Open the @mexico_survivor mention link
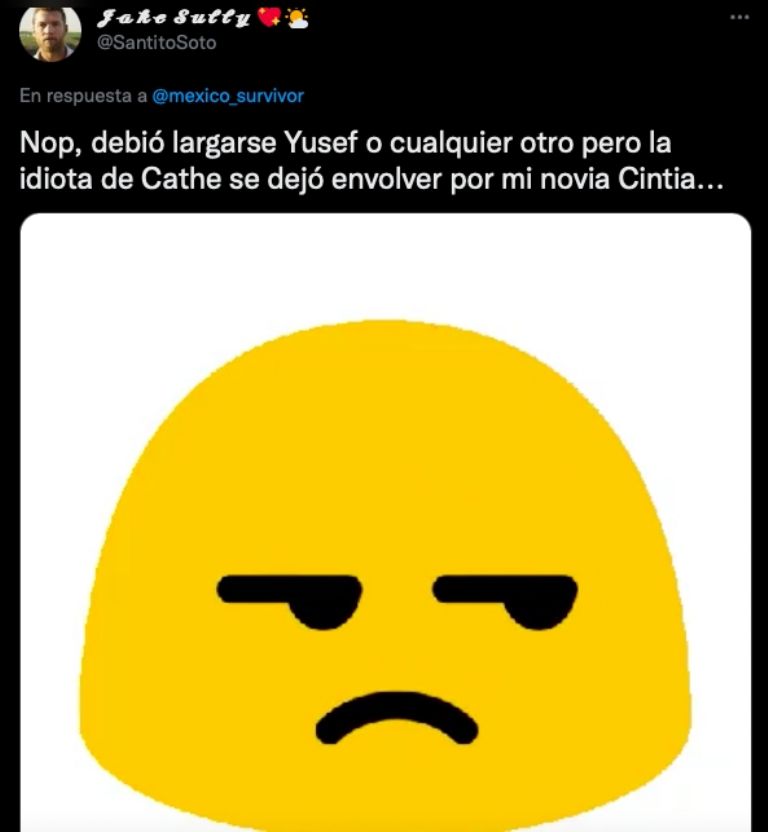This screenshot has height=832, width=768. (227, 96)
